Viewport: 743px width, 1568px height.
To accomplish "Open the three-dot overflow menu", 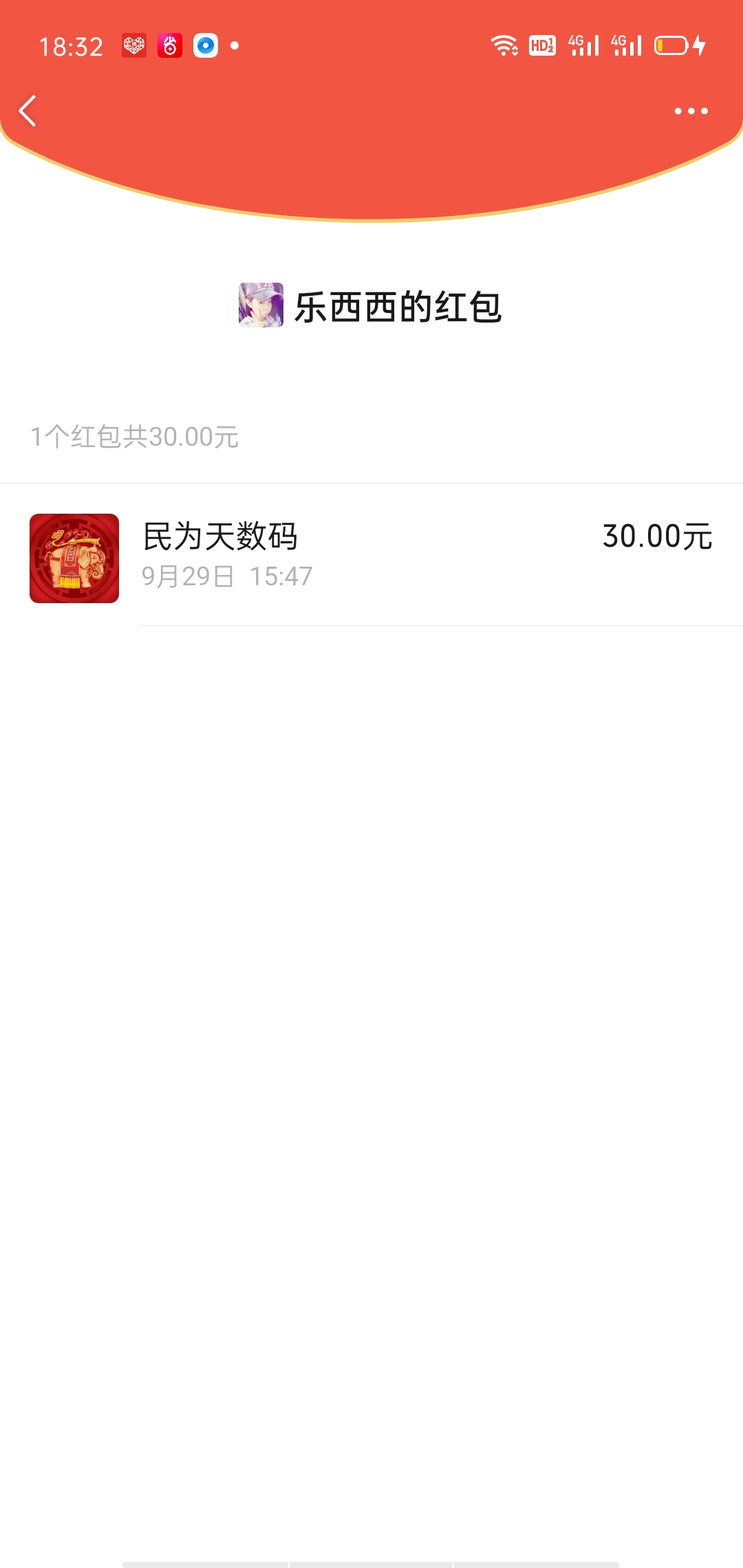I will (691, 111).
